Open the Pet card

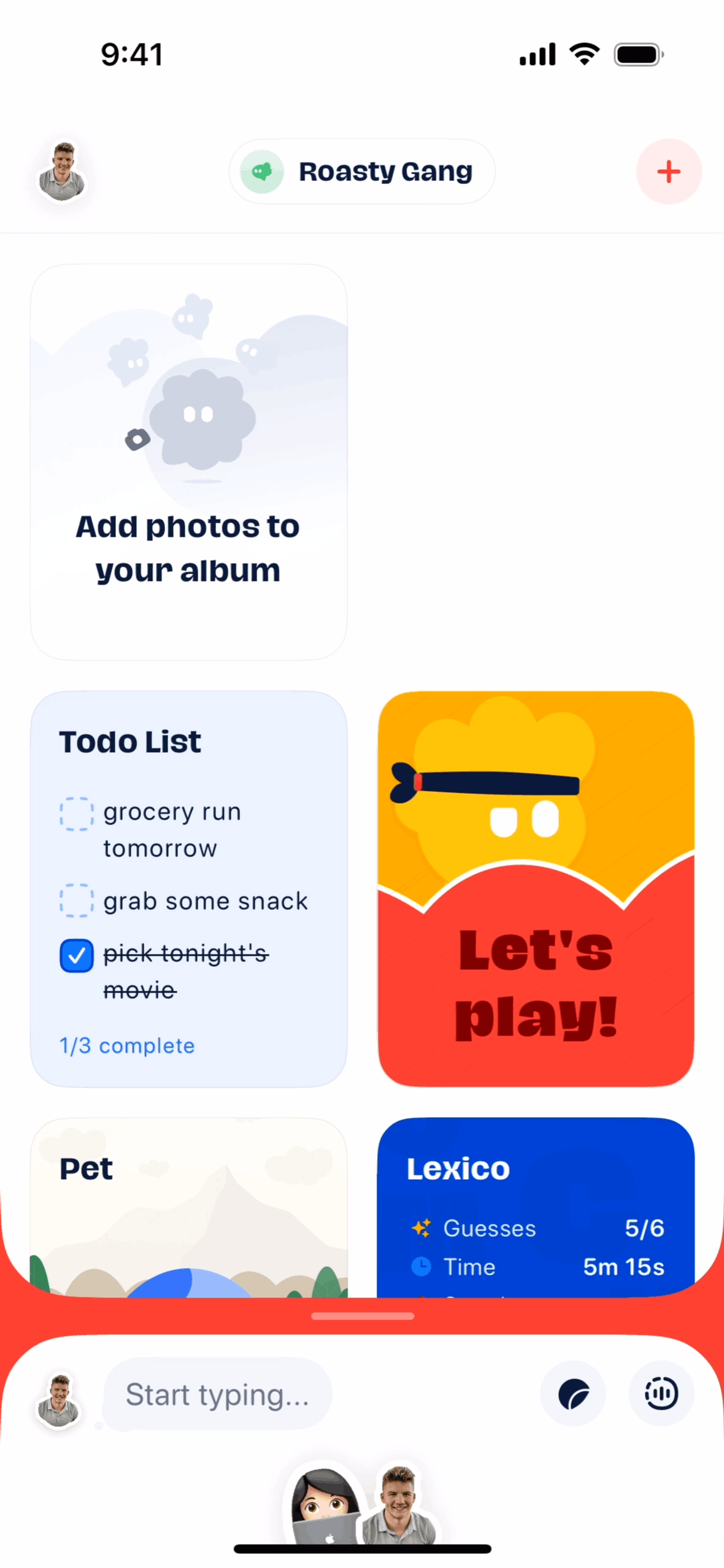point(188,1206)
